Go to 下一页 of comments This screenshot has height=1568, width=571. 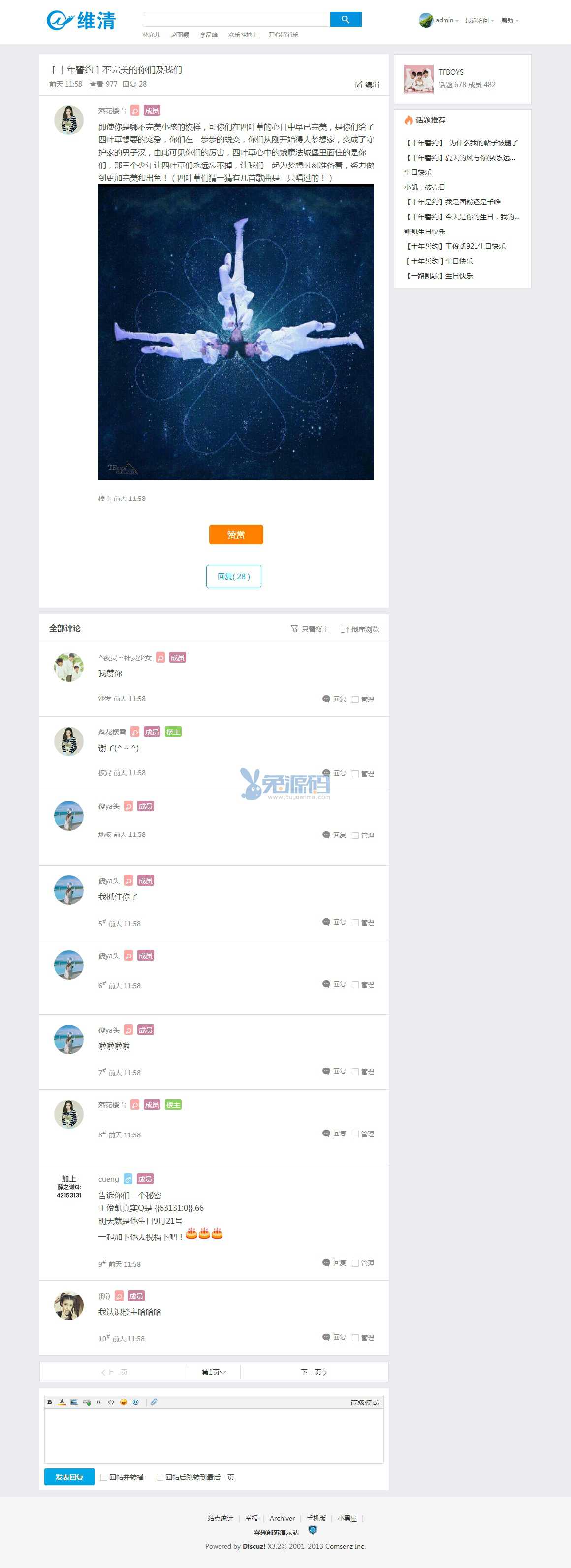pyautogui.click(x=314, y=1372)
